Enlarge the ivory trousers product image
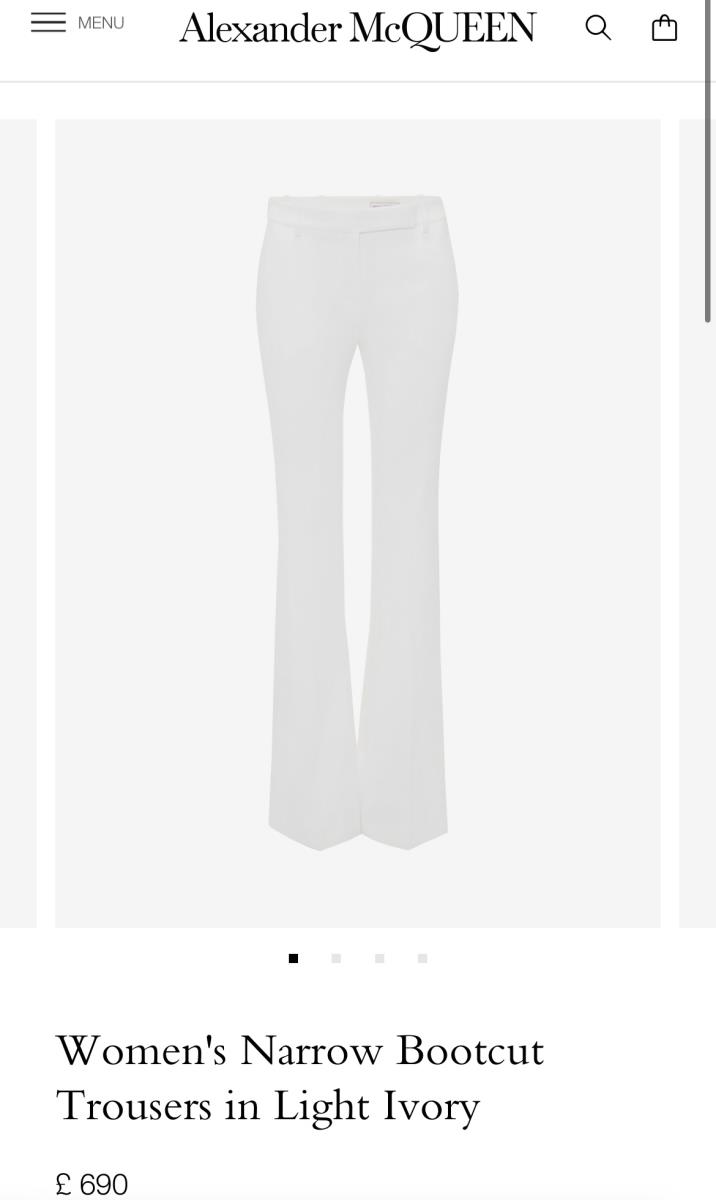Screen dimensions: 716x1200 click(357, 523)
